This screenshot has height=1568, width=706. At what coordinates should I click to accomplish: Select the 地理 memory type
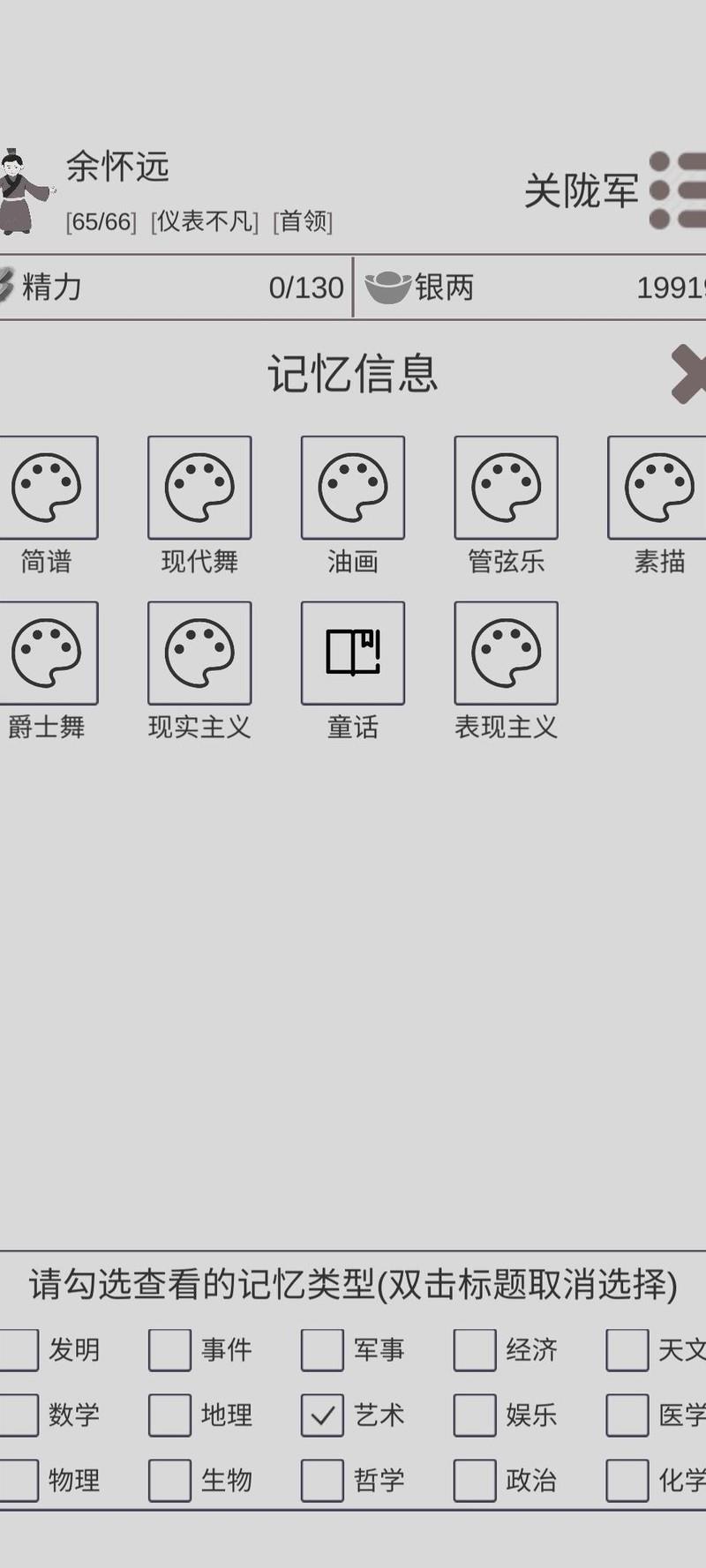pyautogui.click(x=169, y=1415)
